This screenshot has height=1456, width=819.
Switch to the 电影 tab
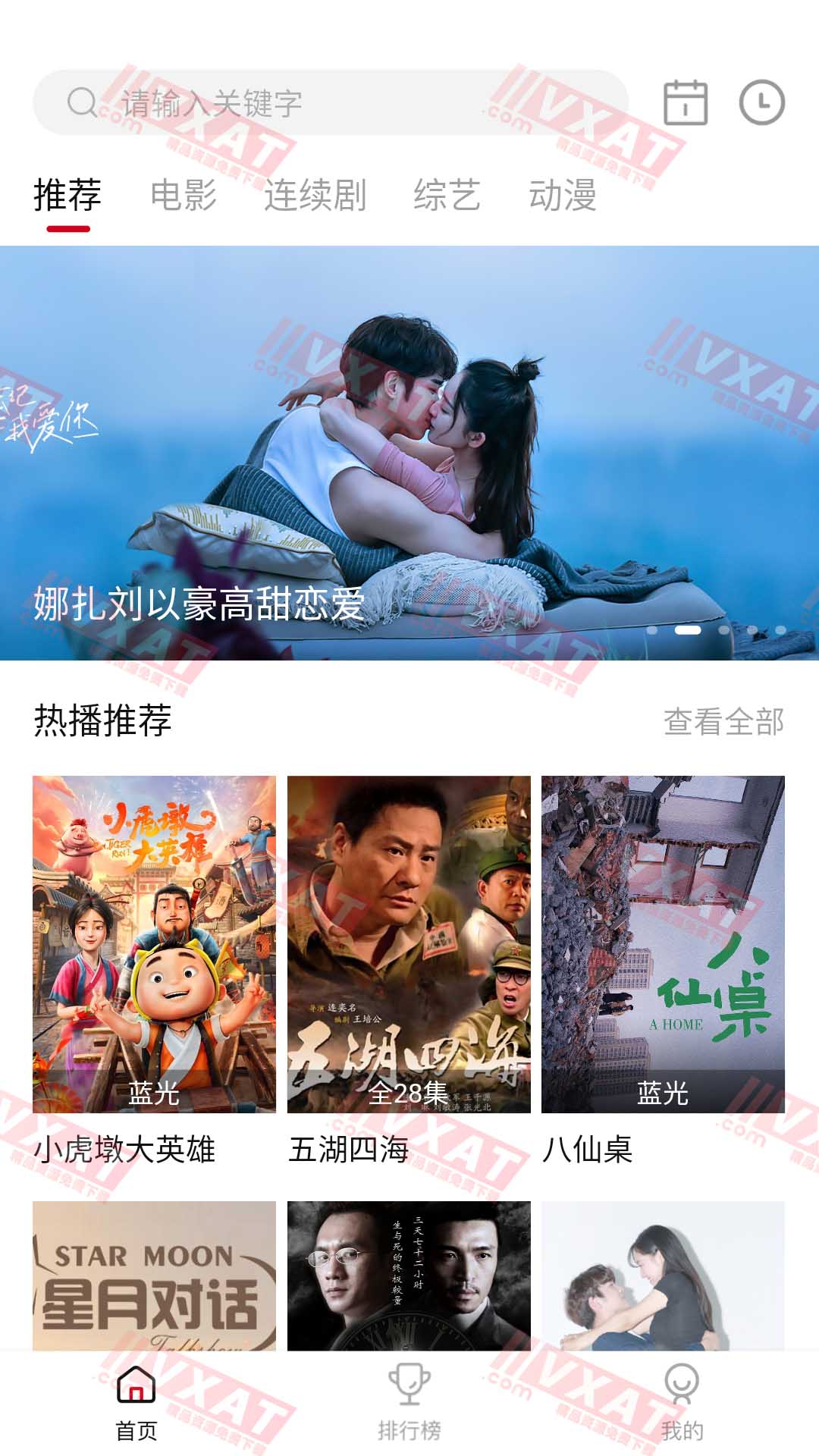coord(184,196)
